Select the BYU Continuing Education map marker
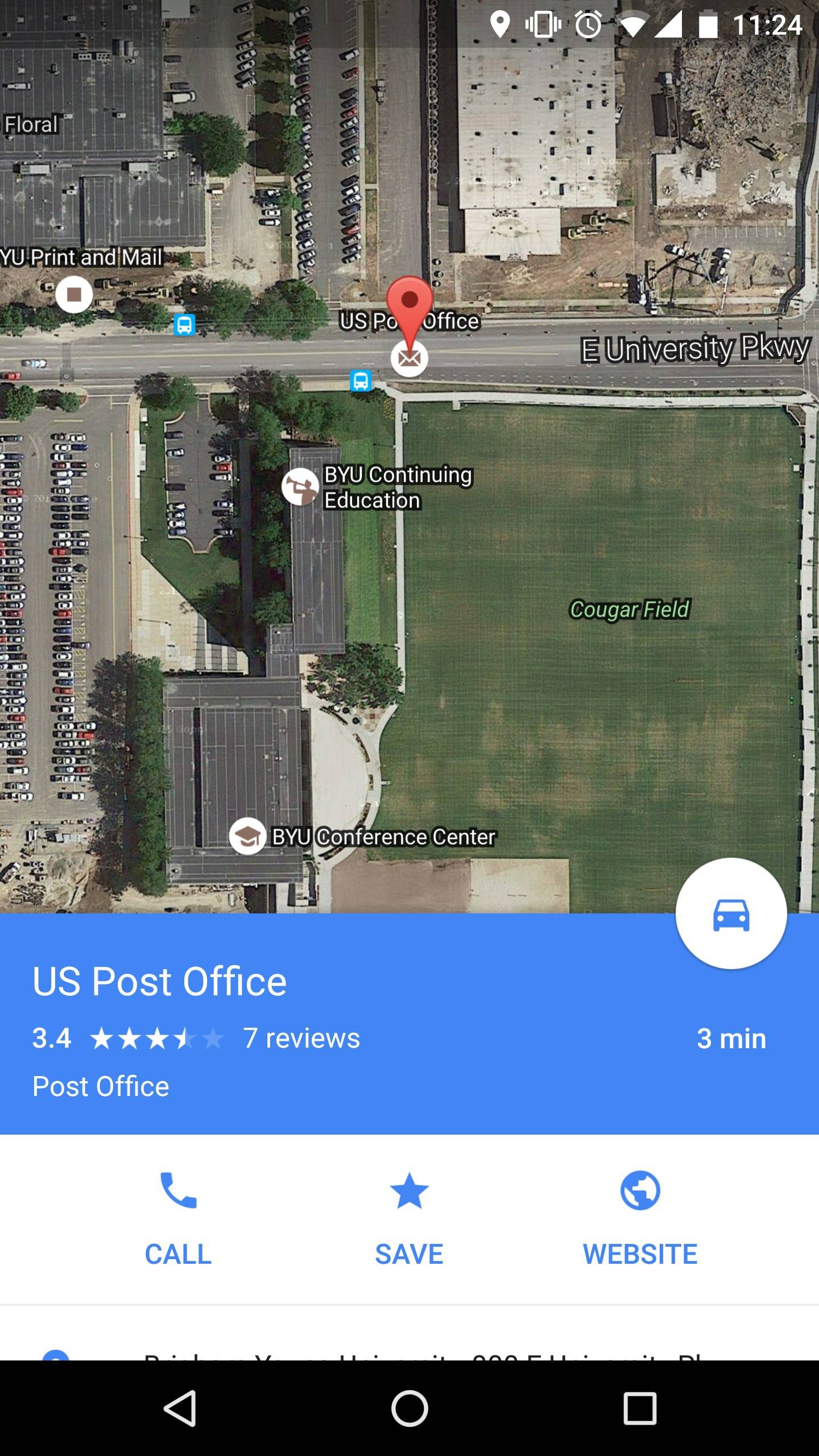Screen dimensions: 819x1456 (300, 486)
